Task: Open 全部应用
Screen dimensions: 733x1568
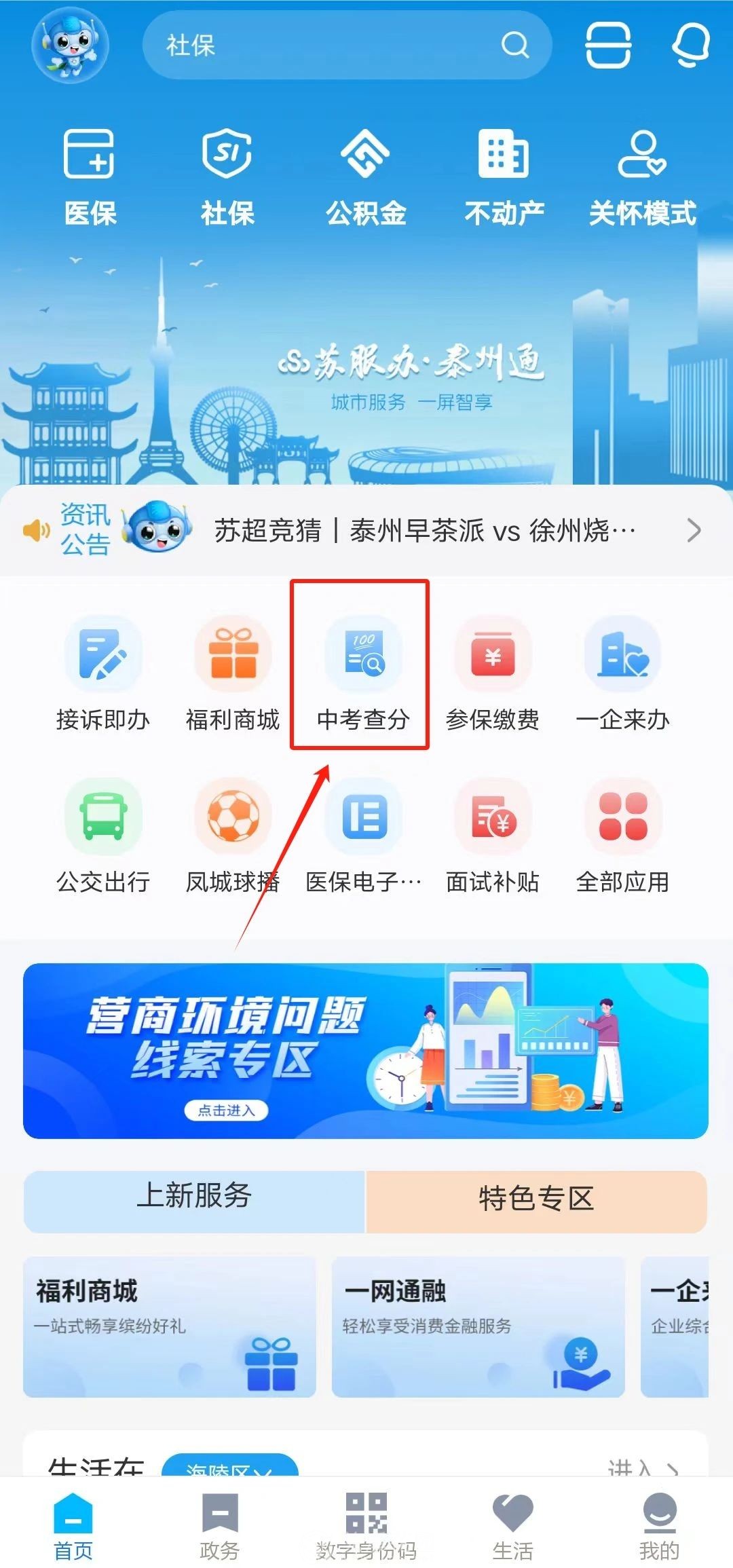Action: click(x=623, y=835)
